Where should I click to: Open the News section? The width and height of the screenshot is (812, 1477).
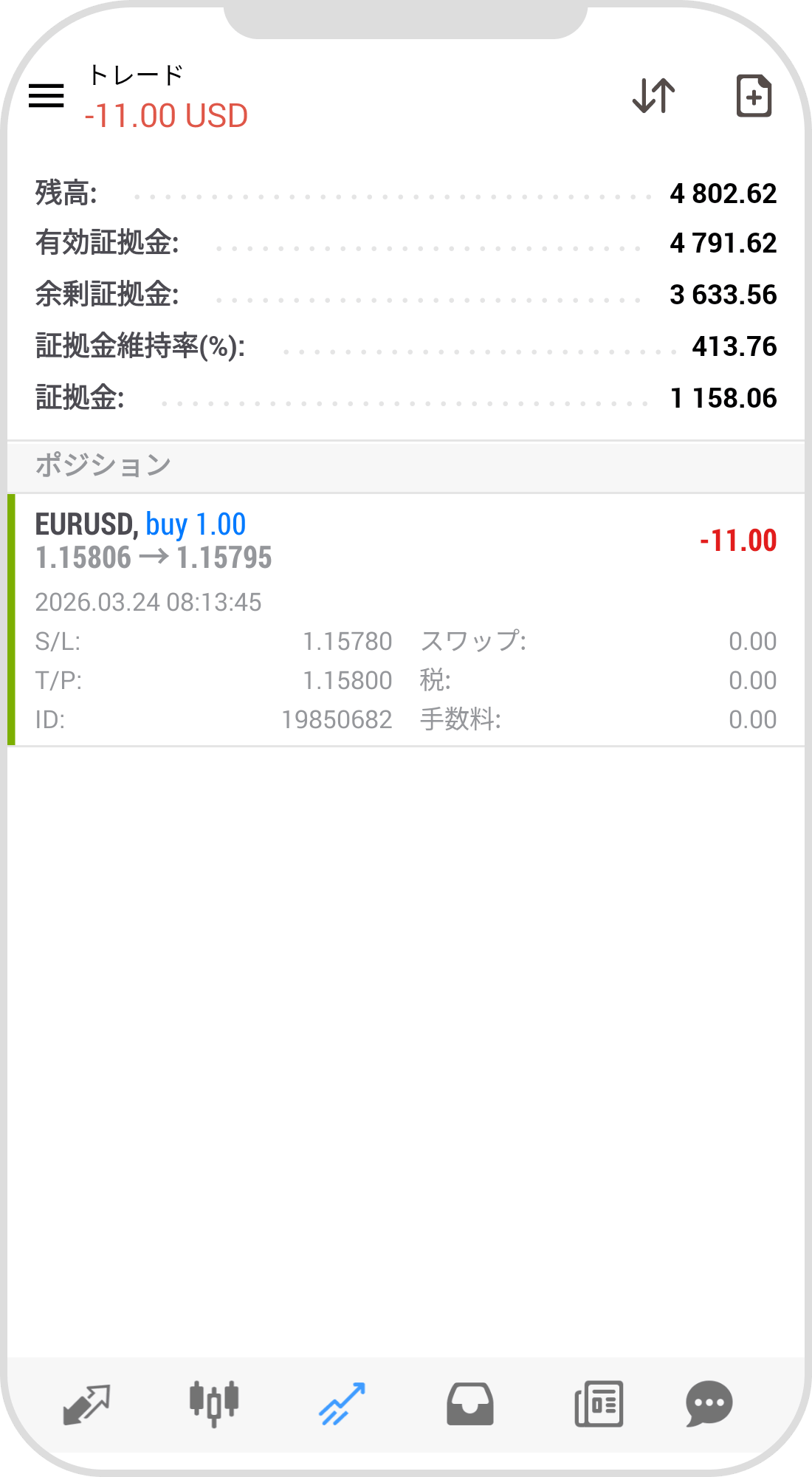[598, 1405]
